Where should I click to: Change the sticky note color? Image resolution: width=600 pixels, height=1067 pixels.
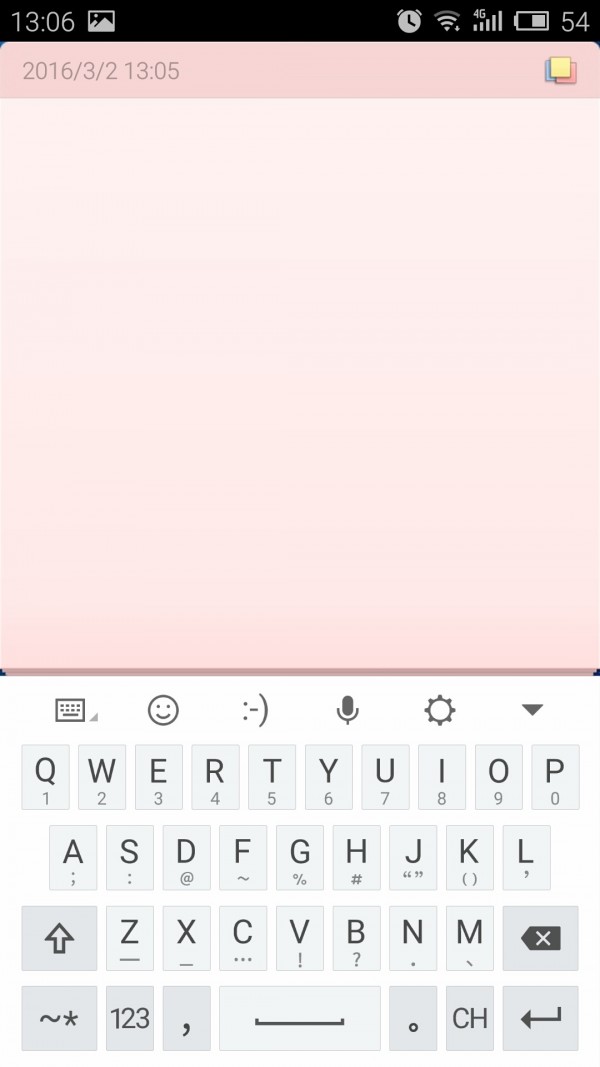560,70
